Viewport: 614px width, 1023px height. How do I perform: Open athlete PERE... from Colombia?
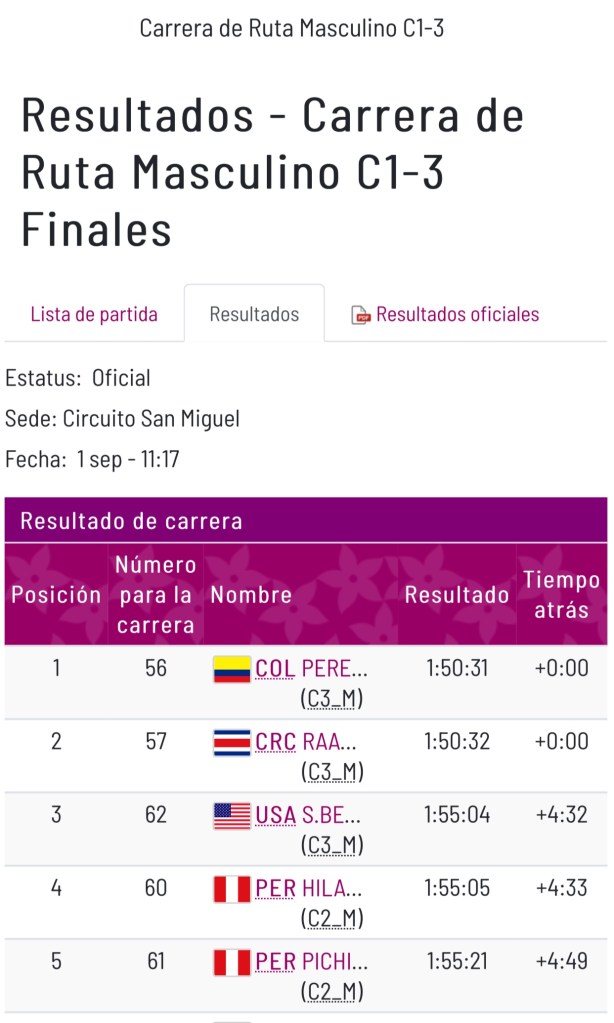(x=335, y=669)
